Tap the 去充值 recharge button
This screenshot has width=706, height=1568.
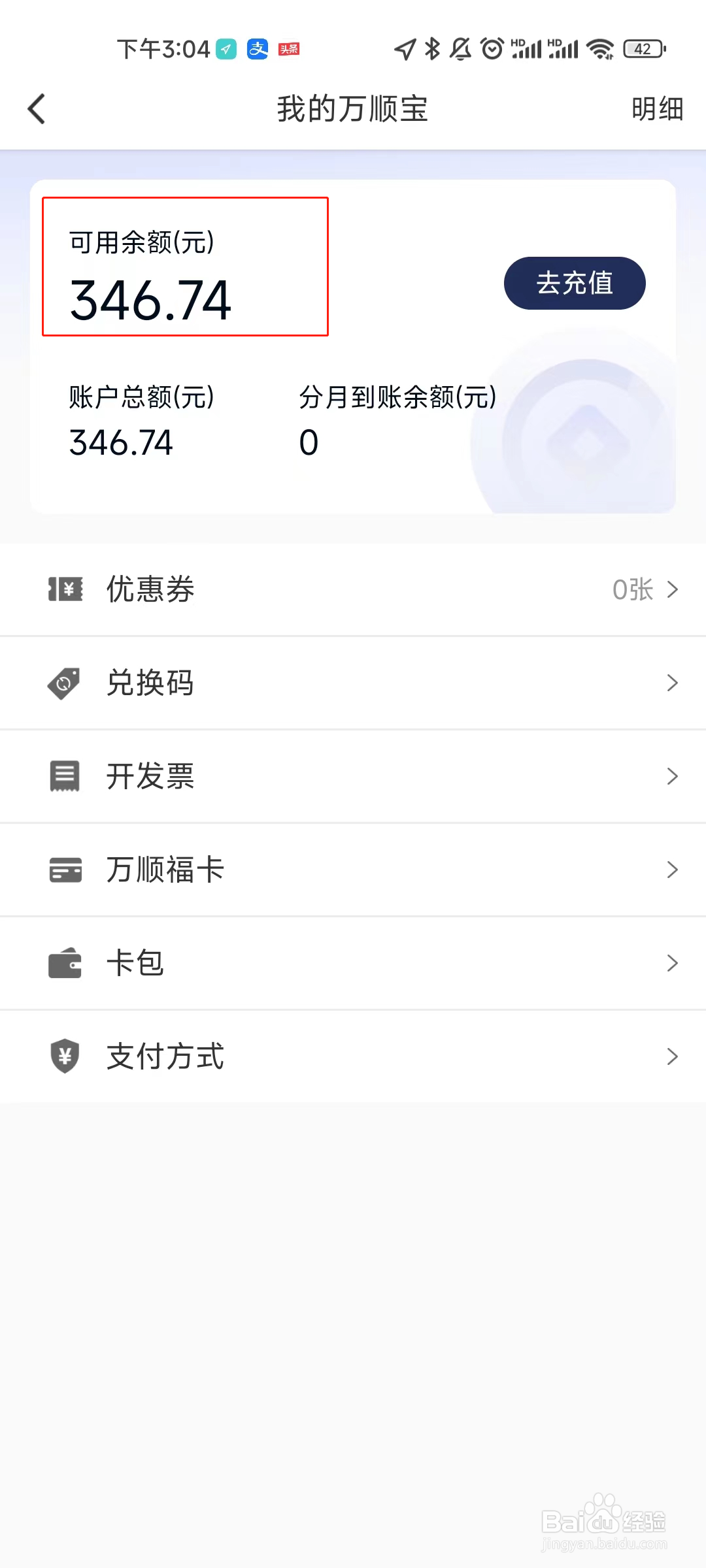574,283
